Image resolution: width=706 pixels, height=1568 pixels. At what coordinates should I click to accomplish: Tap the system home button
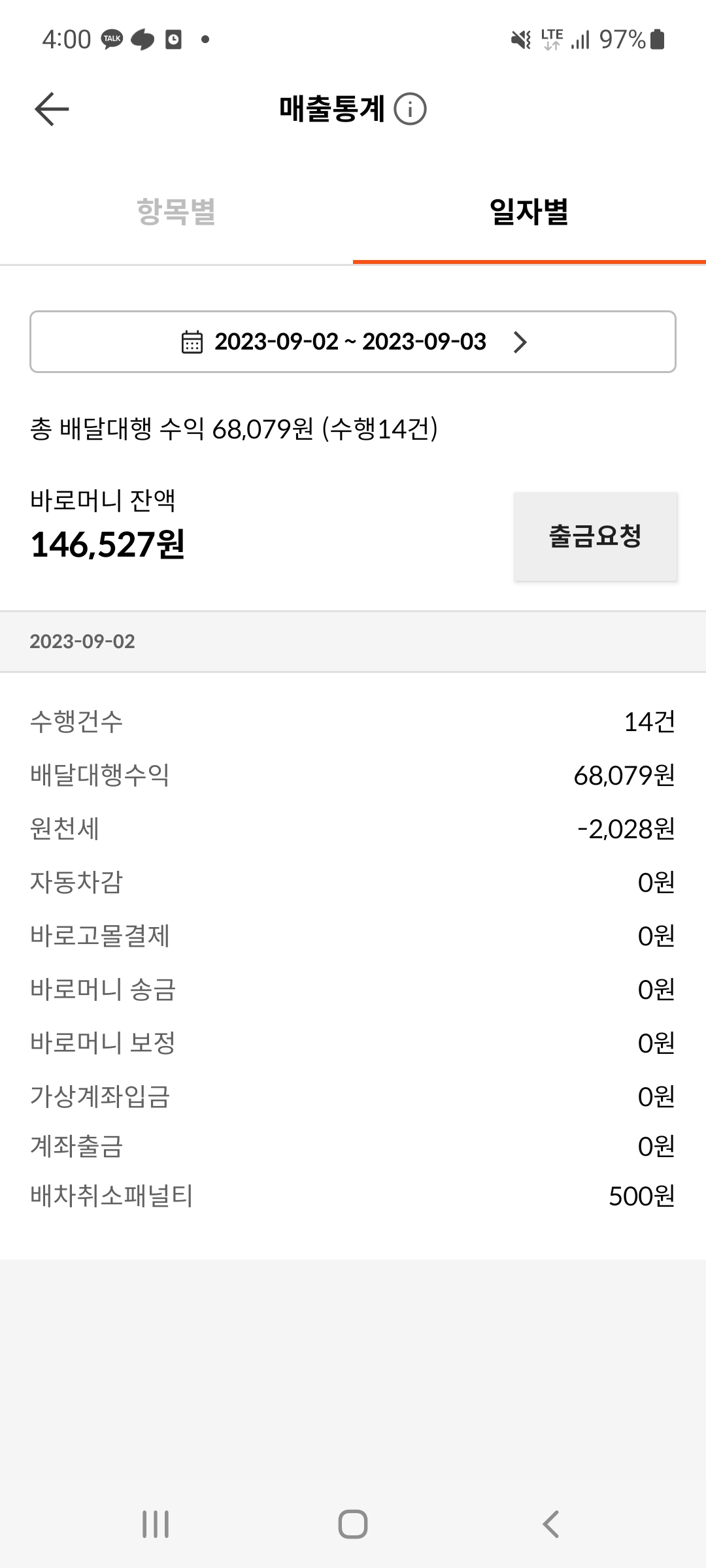353,1524
